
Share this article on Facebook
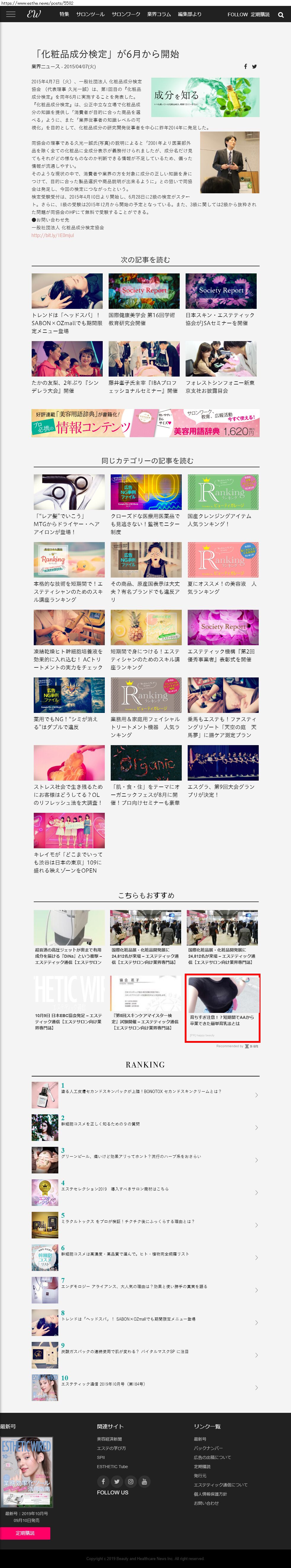245,66
